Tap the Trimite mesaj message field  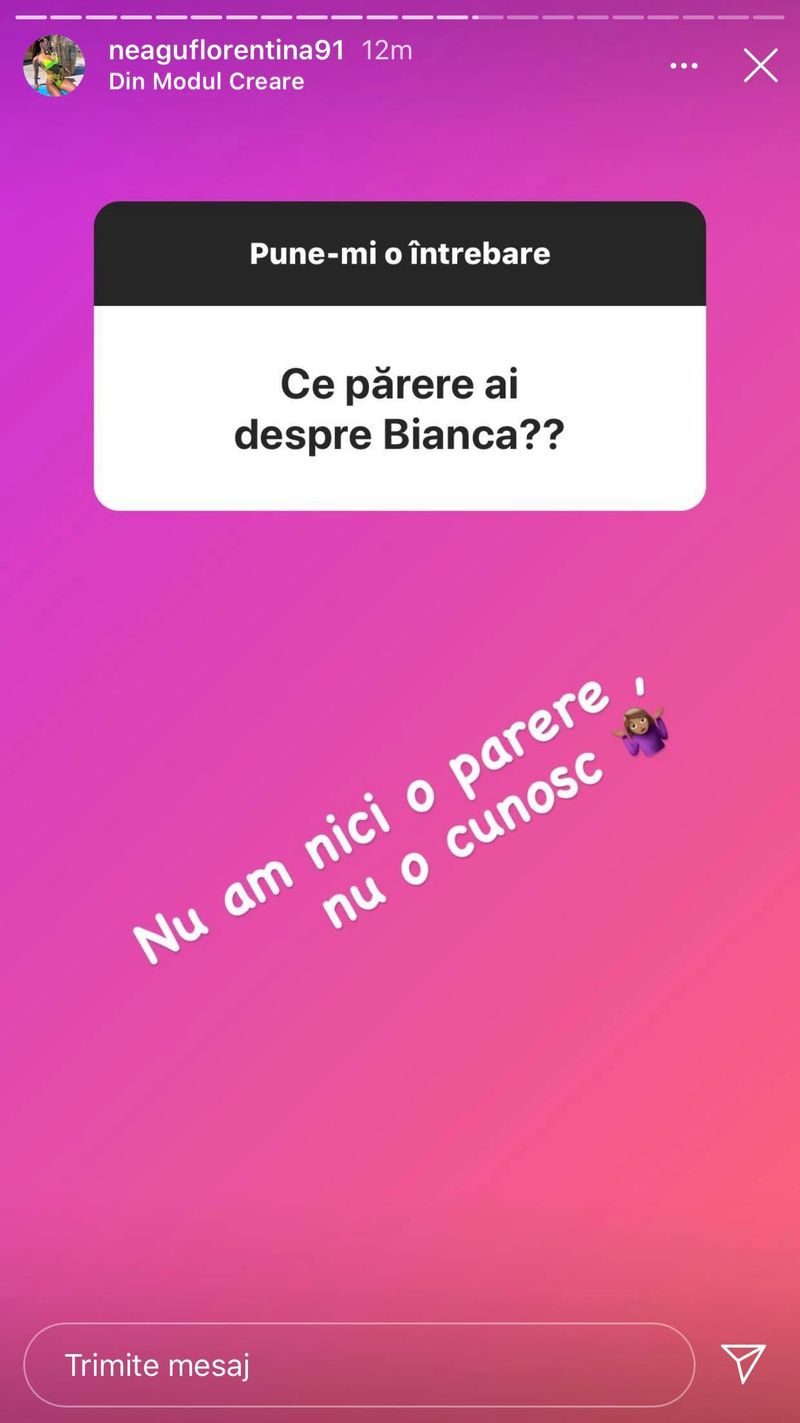pyautogui.click(x=358, y=1365)
